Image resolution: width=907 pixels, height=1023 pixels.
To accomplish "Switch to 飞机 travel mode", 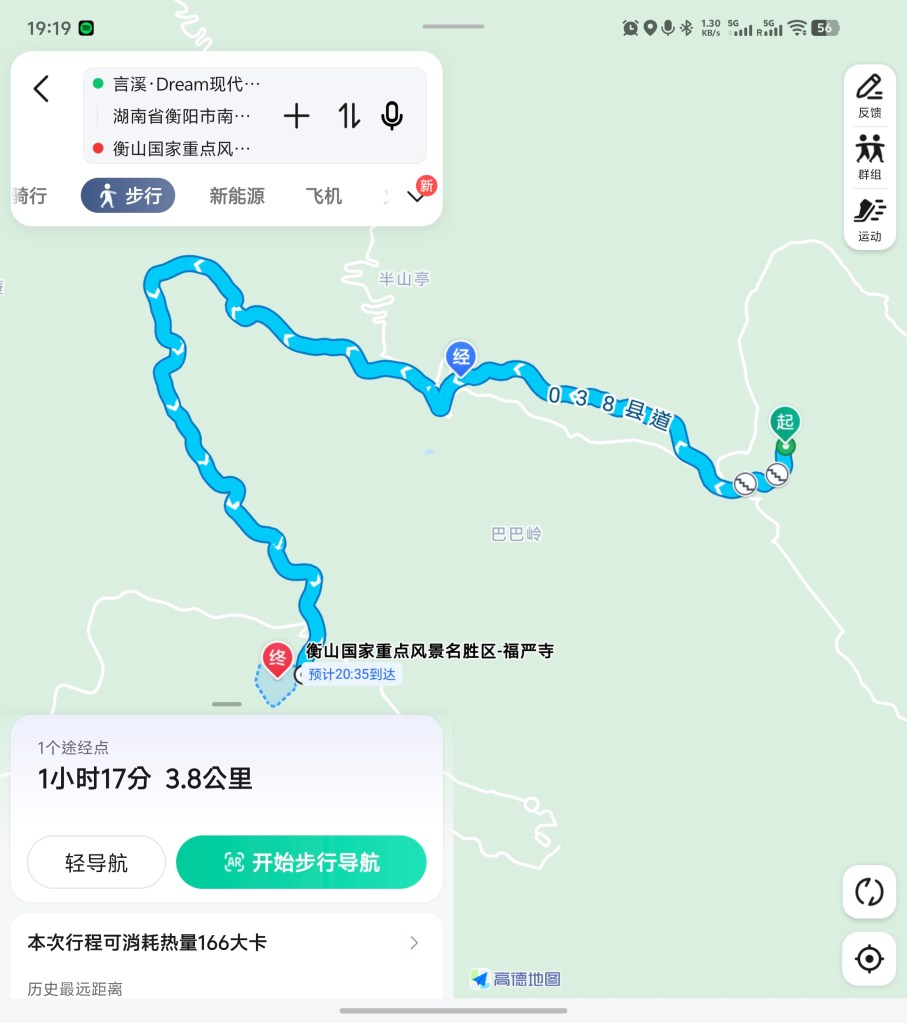I will [x=323, y=196].
